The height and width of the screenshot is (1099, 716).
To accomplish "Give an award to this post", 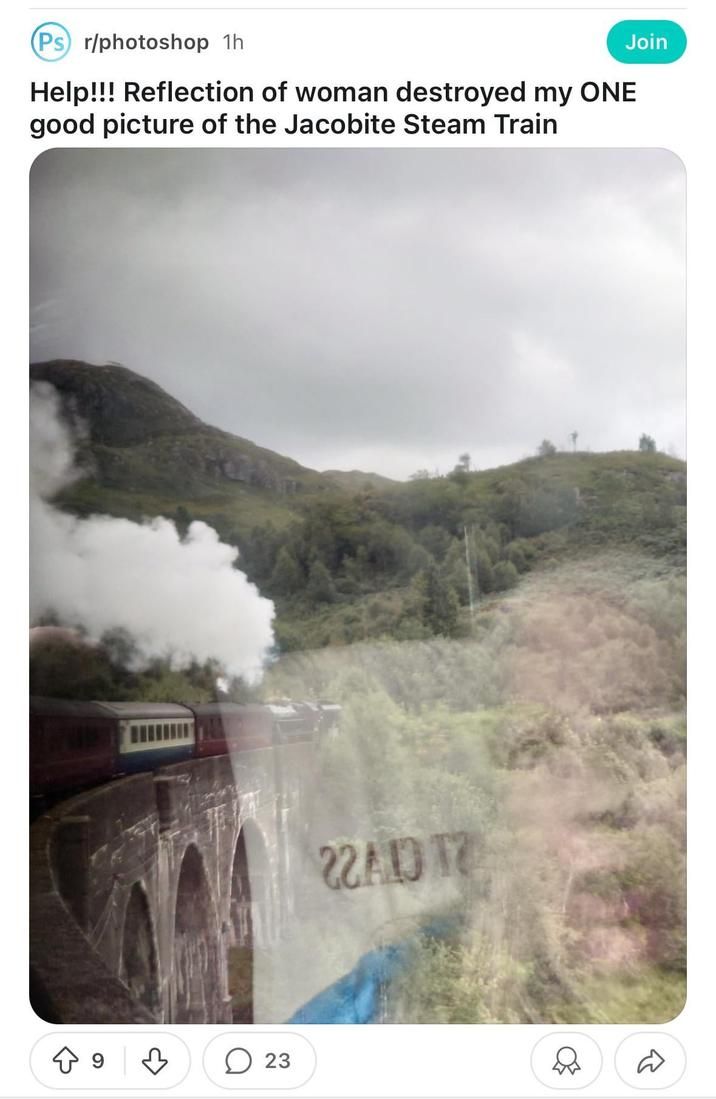I will 566,1061.
